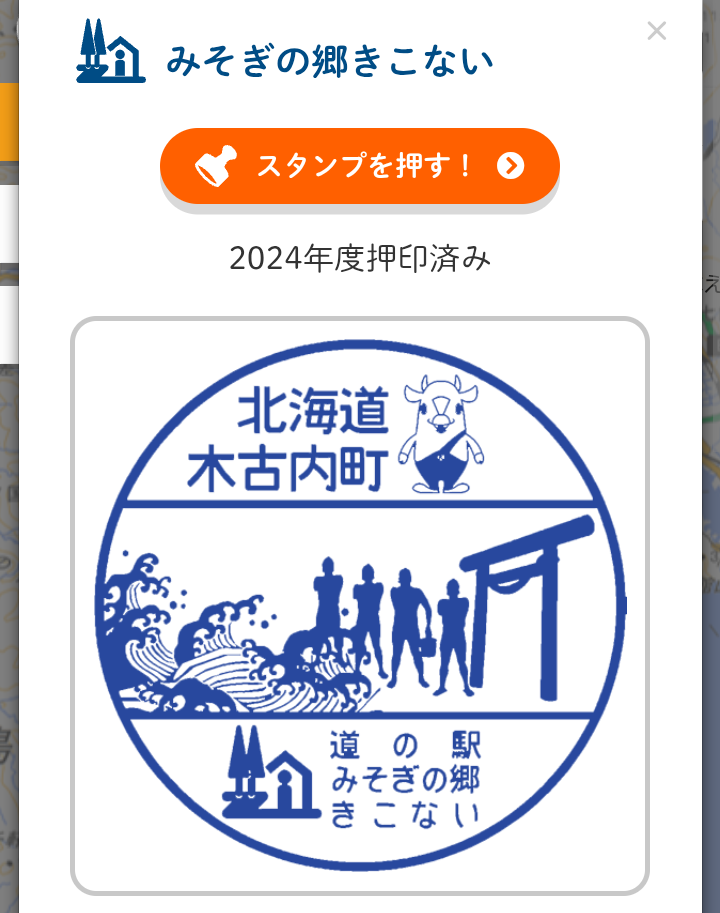Tap the orange スタンプを押す！ button
The width and height of the screenshot is (720, 913).
(x=359, y=166)
